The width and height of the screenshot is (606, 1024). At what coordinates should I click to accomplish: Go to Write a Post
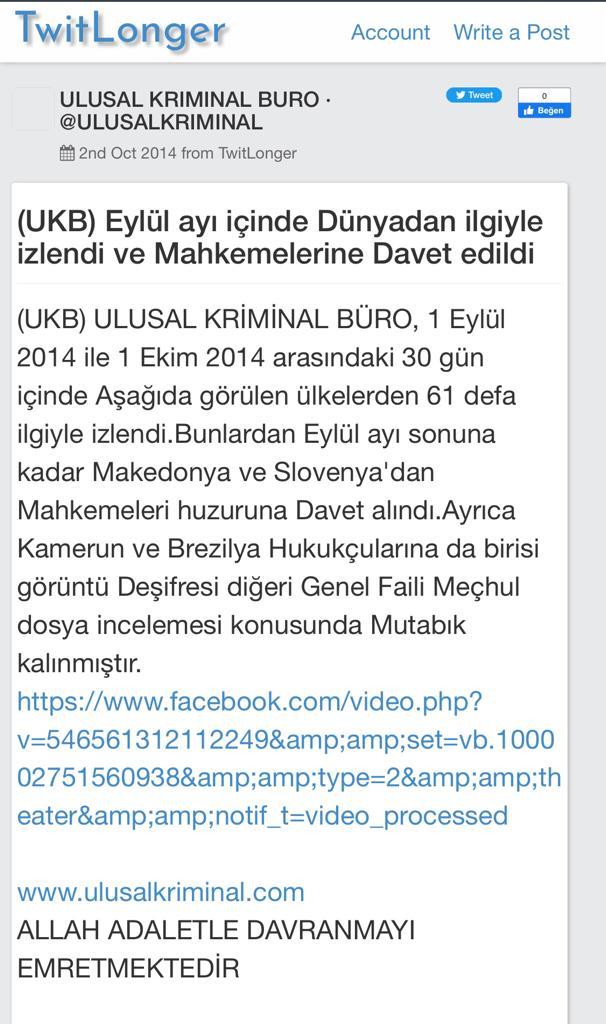click(511, 32)
